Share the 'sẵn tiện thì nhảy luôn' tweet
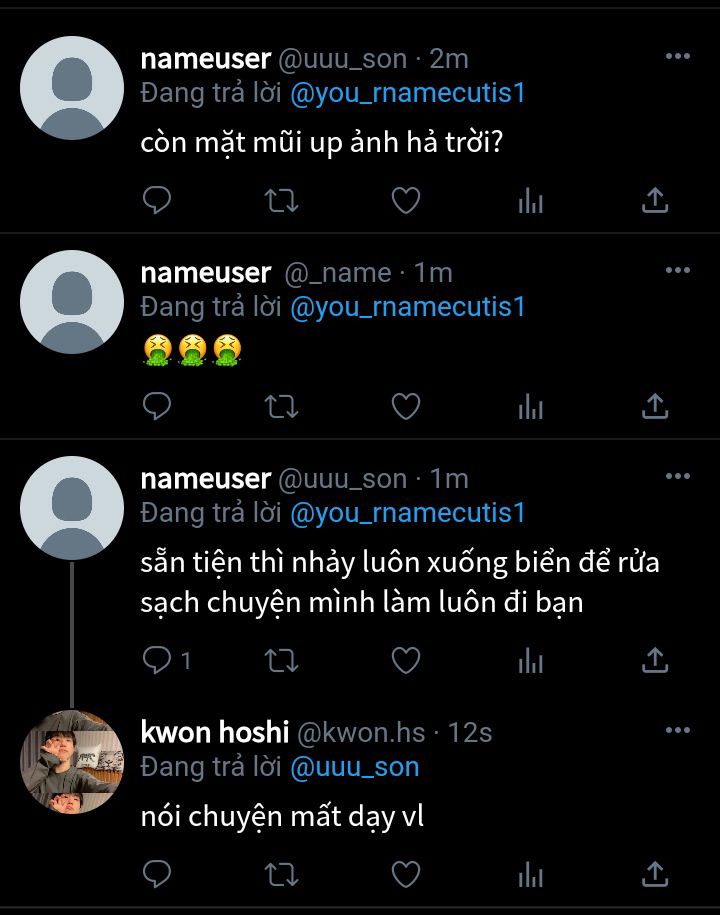This screenshot has width=720, height=915. click(x=654, y=660)
